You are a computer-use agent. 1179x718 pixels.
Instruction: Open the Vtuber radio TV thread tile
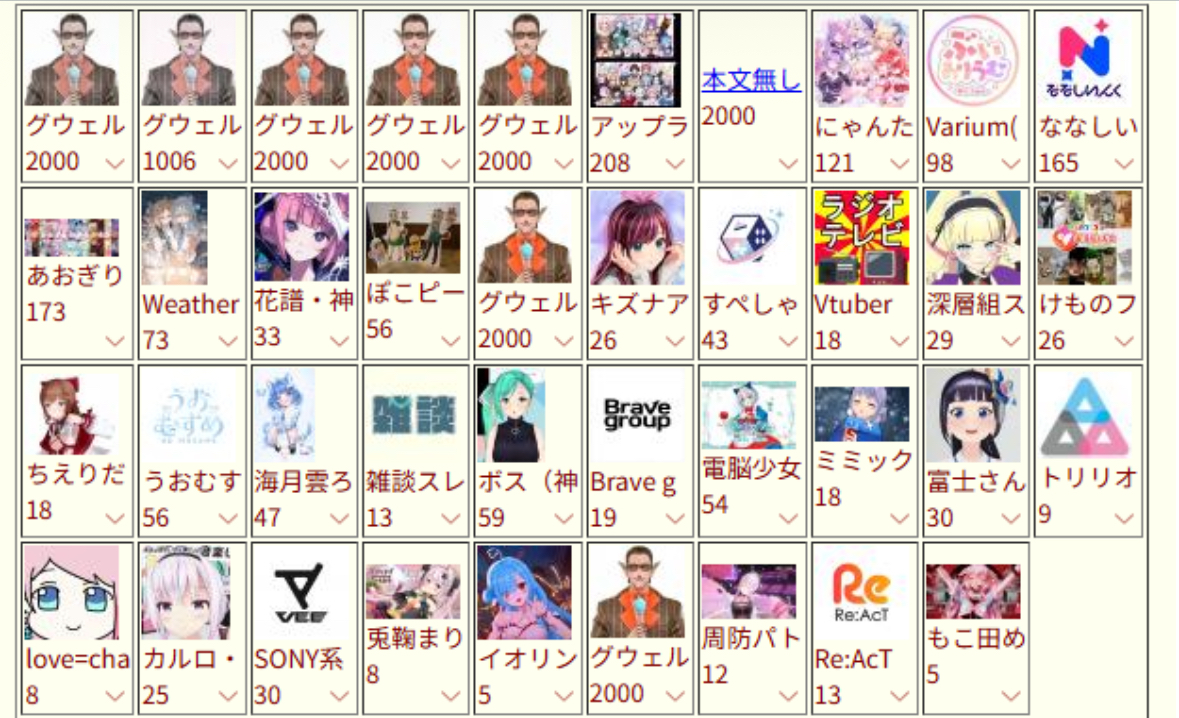tap(861, 238)
